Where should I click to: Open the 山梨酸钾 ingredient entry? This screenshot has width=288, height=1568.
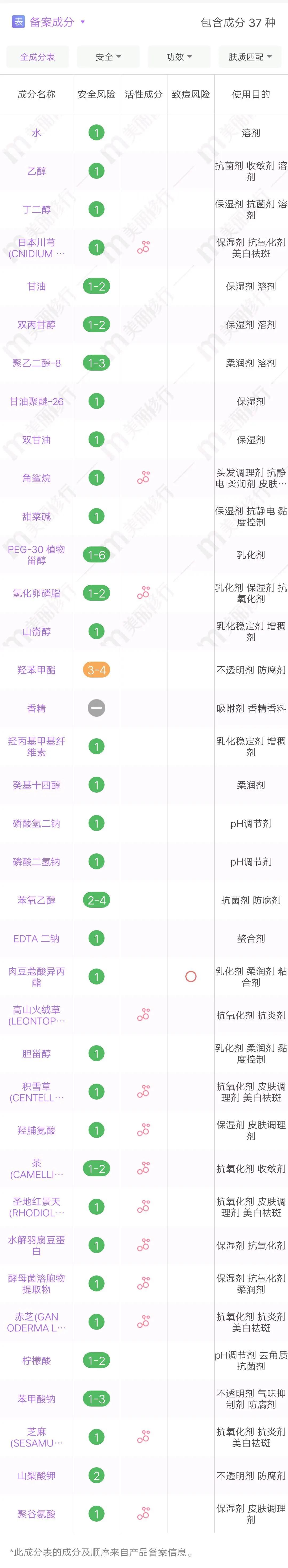pyautogui.click(x=37, y=1475)
